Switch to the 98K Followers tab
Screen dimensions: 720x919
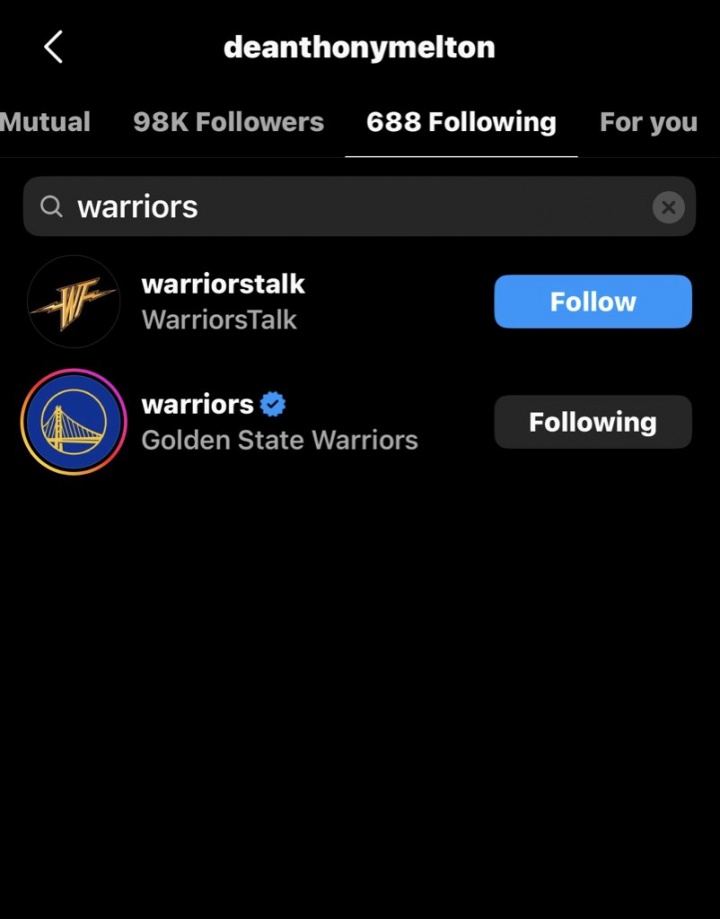228,122
